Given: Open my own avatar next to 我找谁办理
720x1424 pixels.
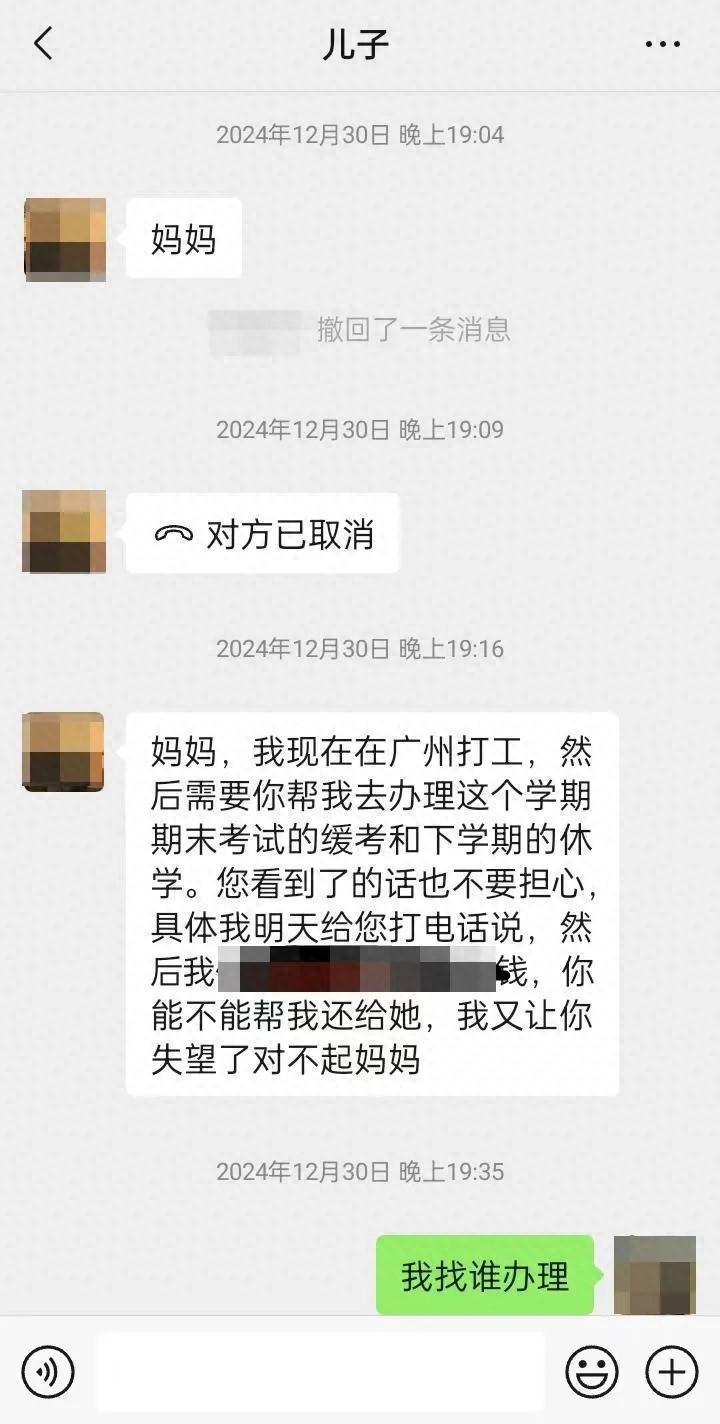Looking at the screenshot, I should [x=654, y=1275].
